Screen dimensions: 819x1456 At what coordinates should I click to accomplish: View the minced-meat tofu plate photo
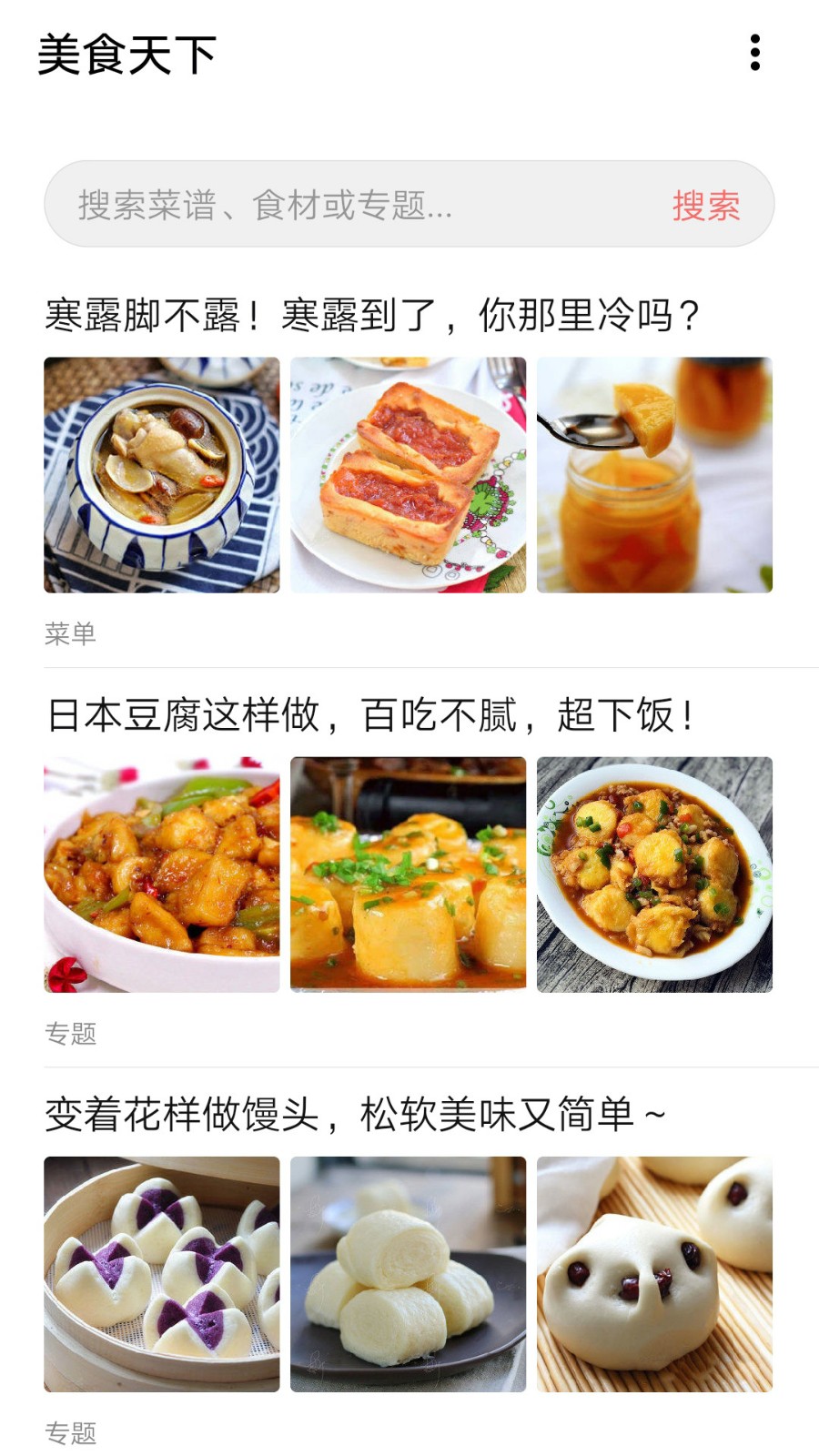[x=654, y=875]
